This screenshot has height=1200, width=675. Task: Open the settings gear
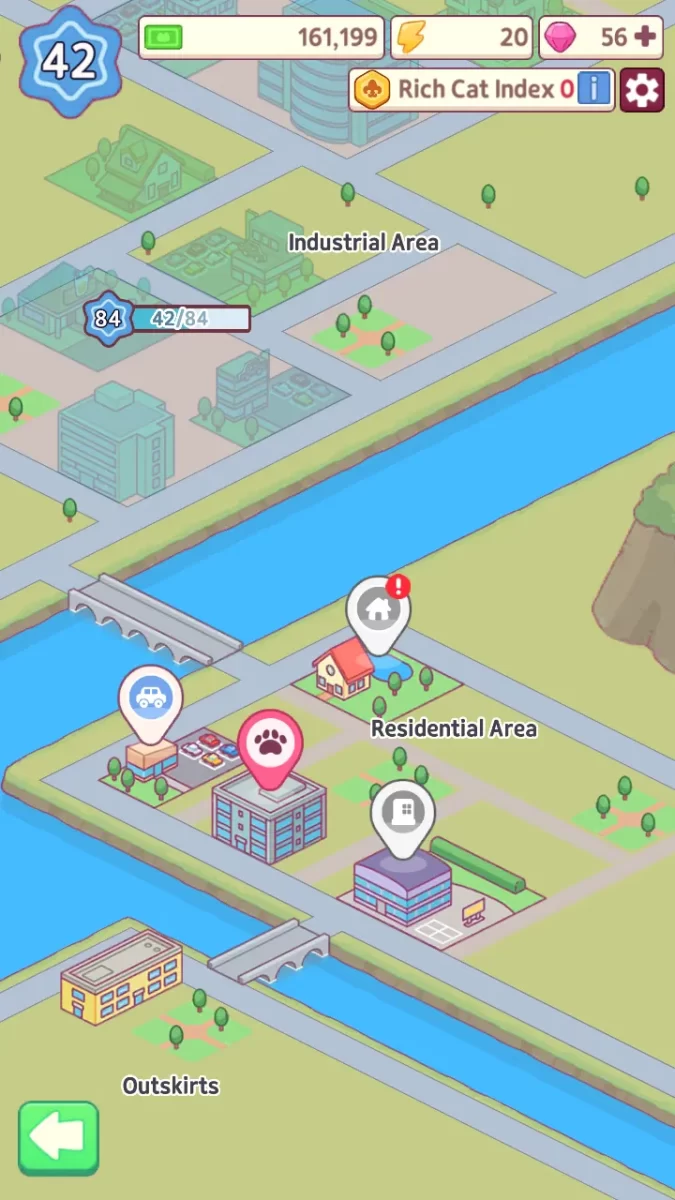(x=642, y=90)
